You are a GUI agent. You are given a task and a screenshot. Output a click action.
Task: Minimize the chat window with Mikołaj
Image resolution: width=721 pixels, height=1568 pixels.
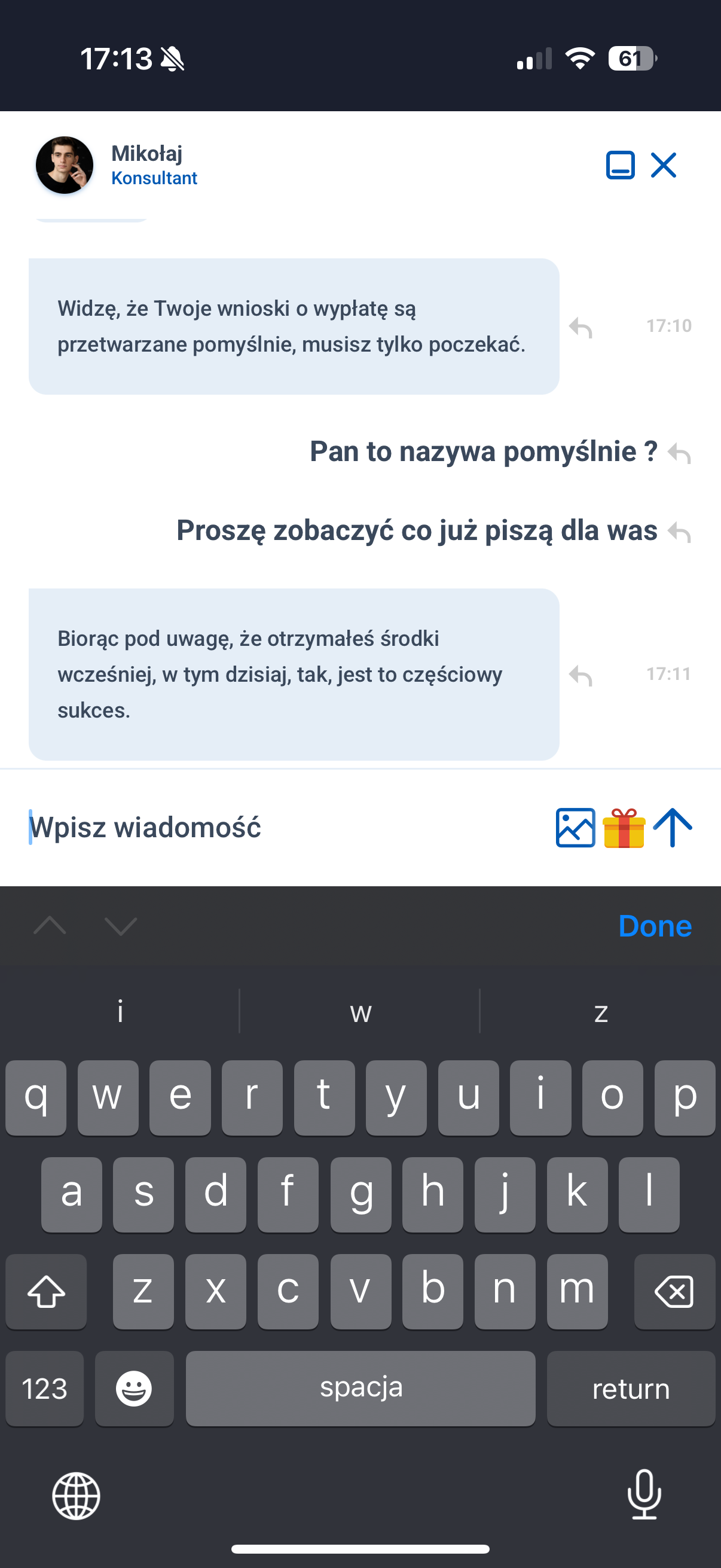click(620, 165)
